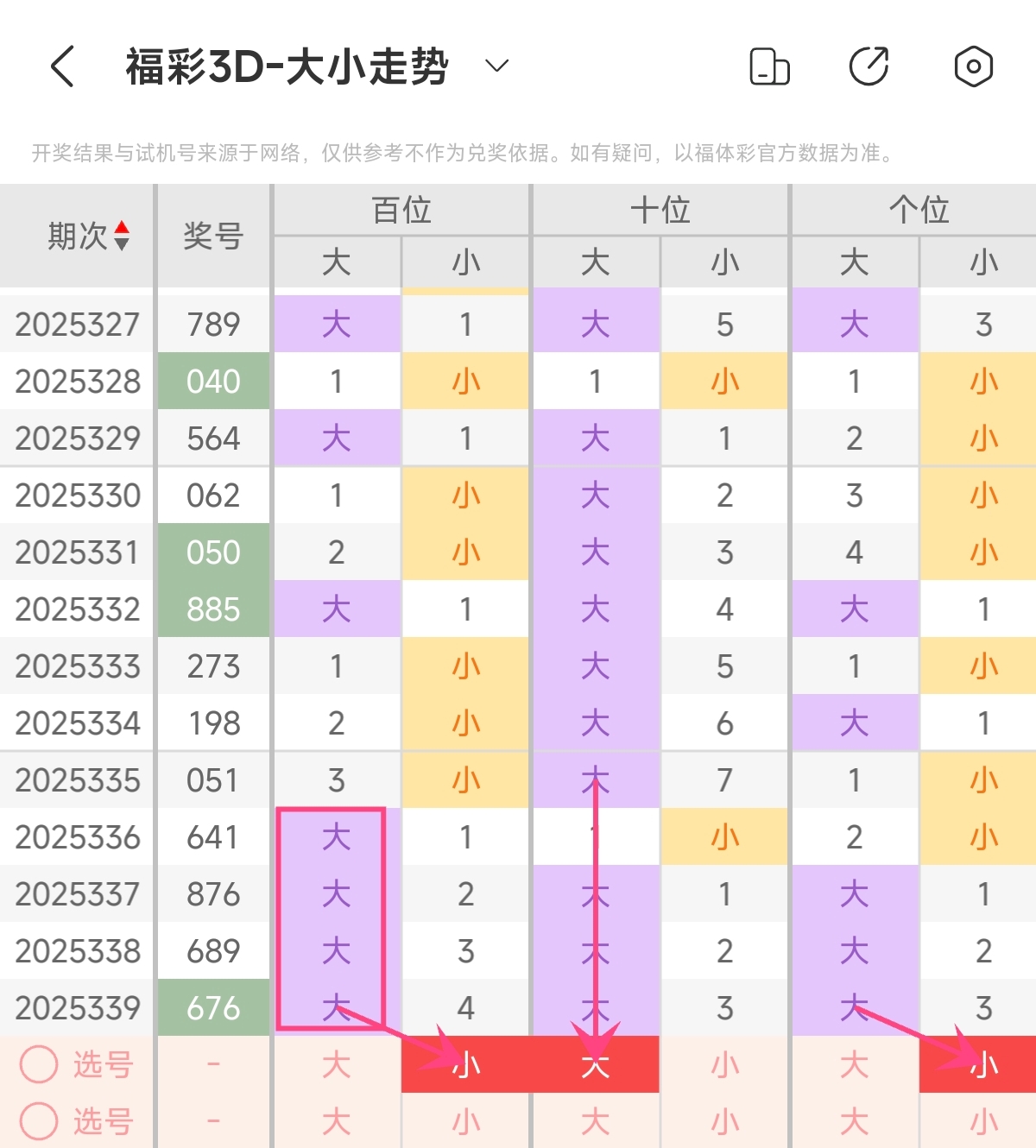Screen dimensions: 1036x1148
Task: Deselect highlighted 大 under 十位 in selection row
Action: [596, 1064]
